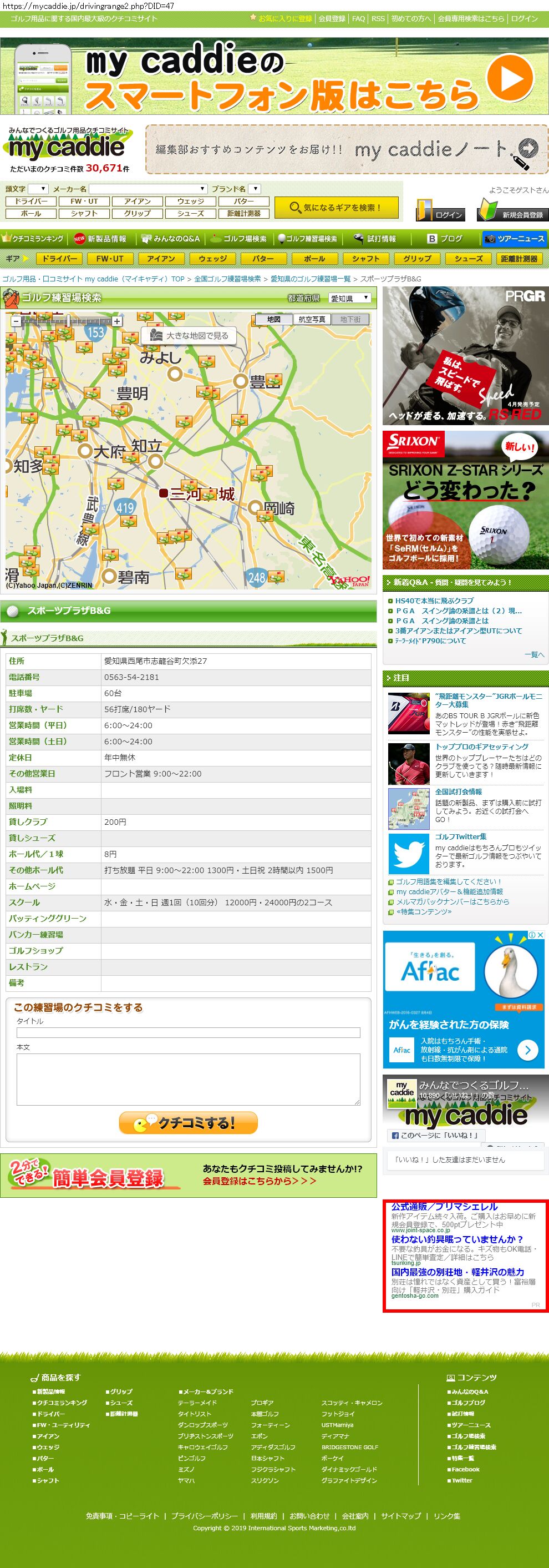Tap the 気になるギアを検索 search button
549x1568 pixels.
click(x=336, y=208)
